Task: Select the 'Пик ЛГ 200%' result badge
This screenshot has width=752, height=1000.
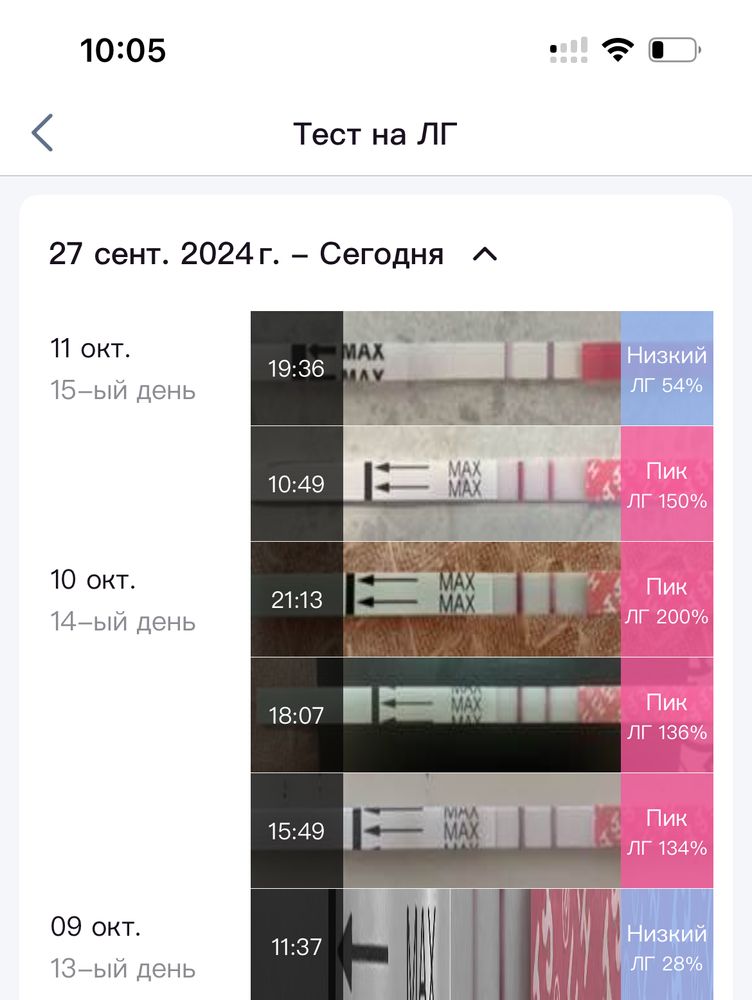Action: pyautogui.click(x=666, y=600)
